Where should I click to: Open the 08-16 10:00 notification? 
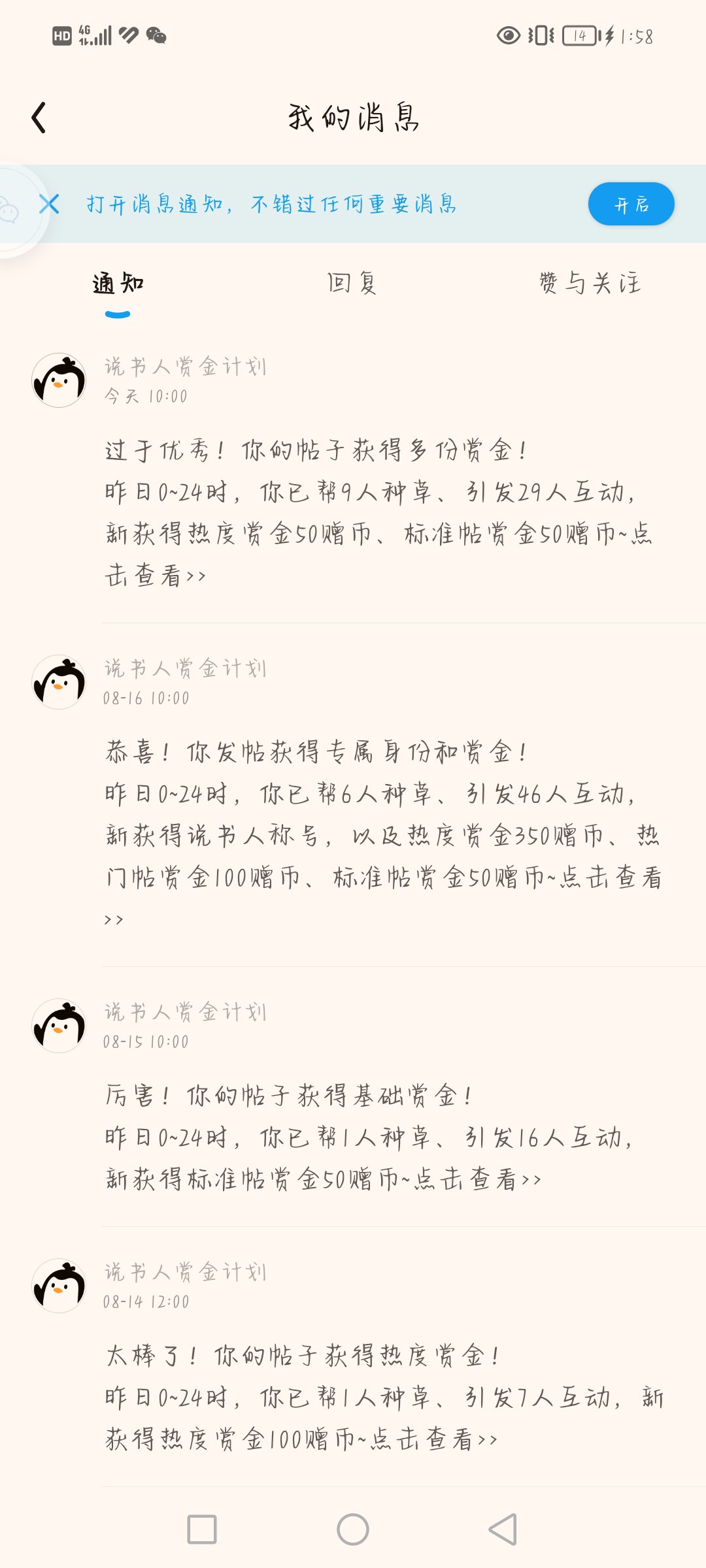[353, 794]
